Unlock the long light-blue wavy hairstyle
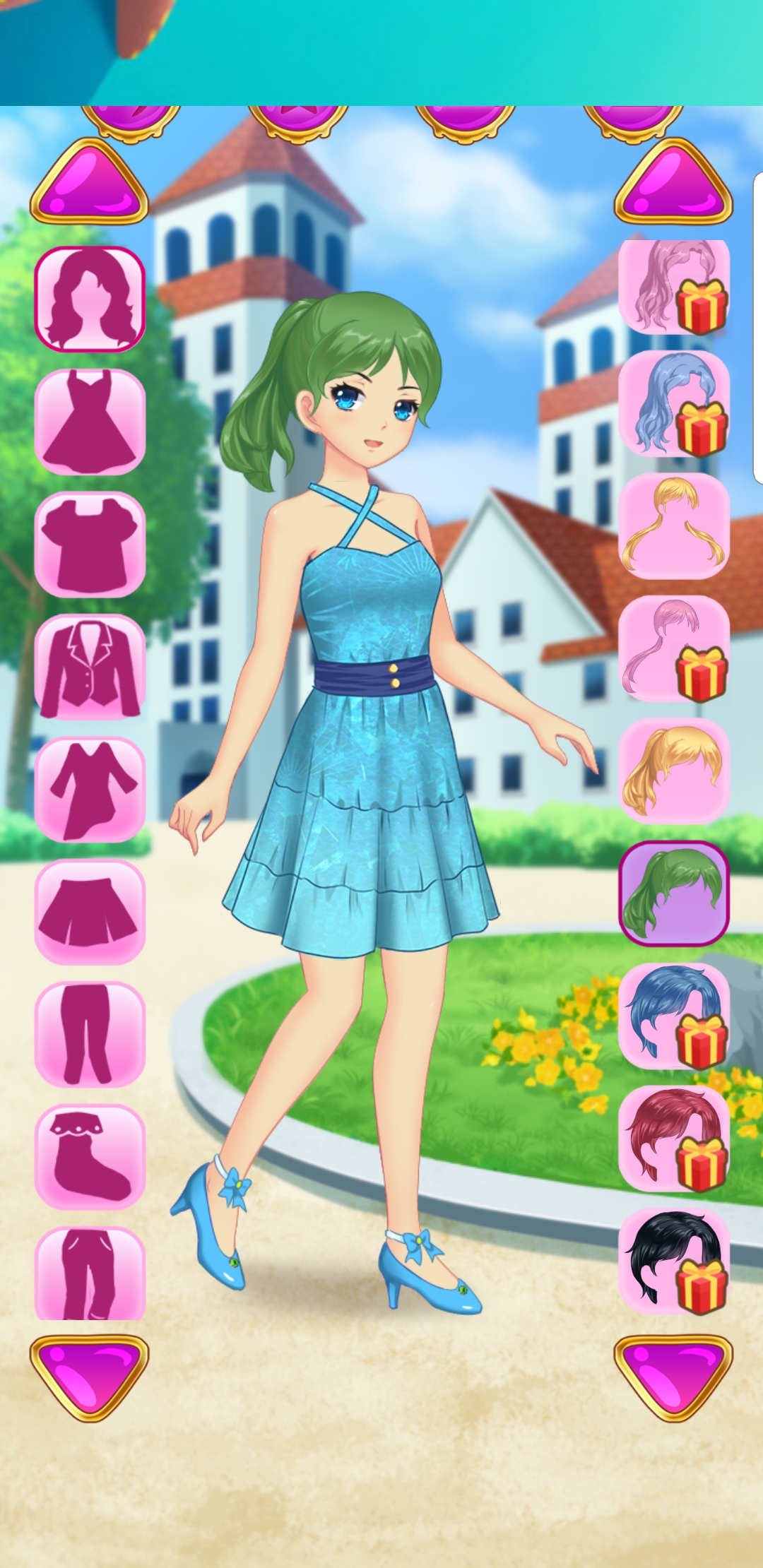The width and height of the screenshot is (763, 1568). tap(674, 403)
